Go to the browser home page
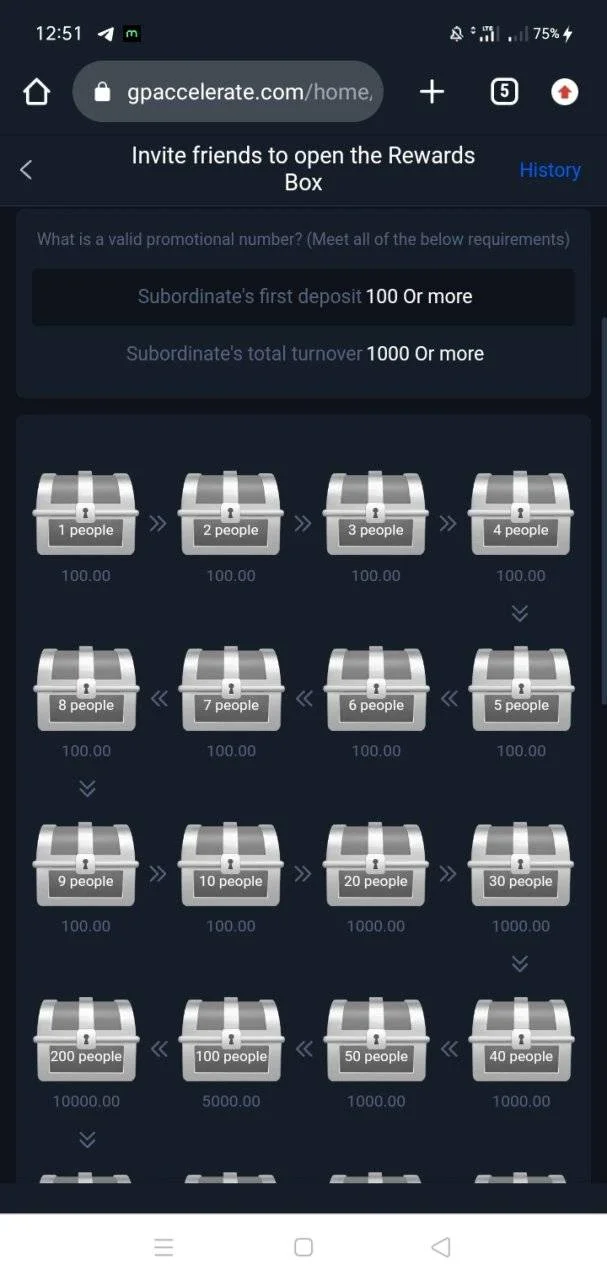607x1280 pixels. pyautogui.click(x=36, y=92)
